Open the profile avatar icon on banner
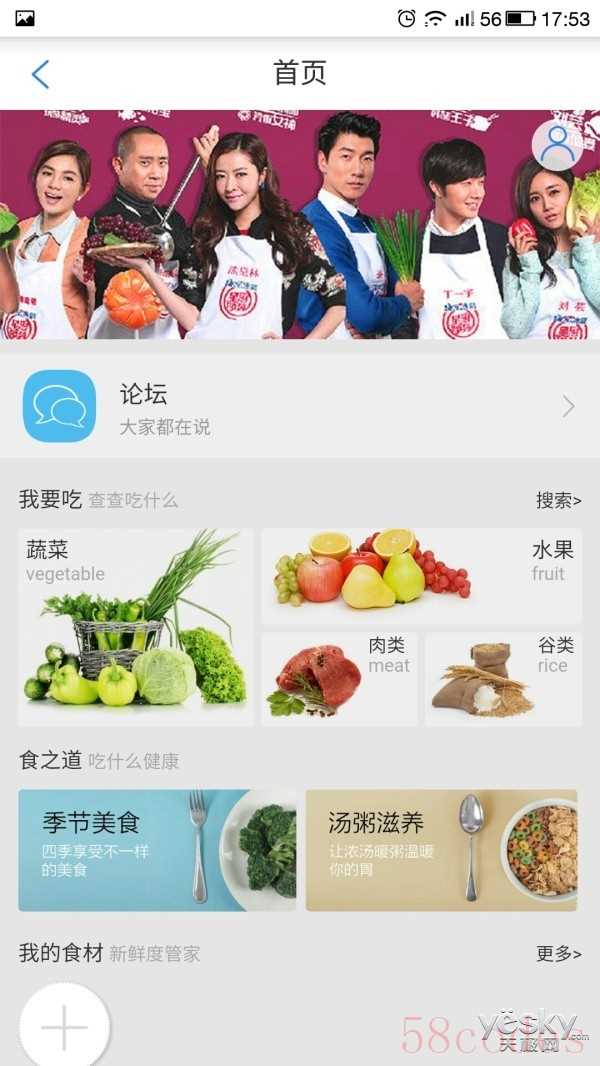Image resolution: width=600 pixels, height=1066 pixels. (558, 146)
